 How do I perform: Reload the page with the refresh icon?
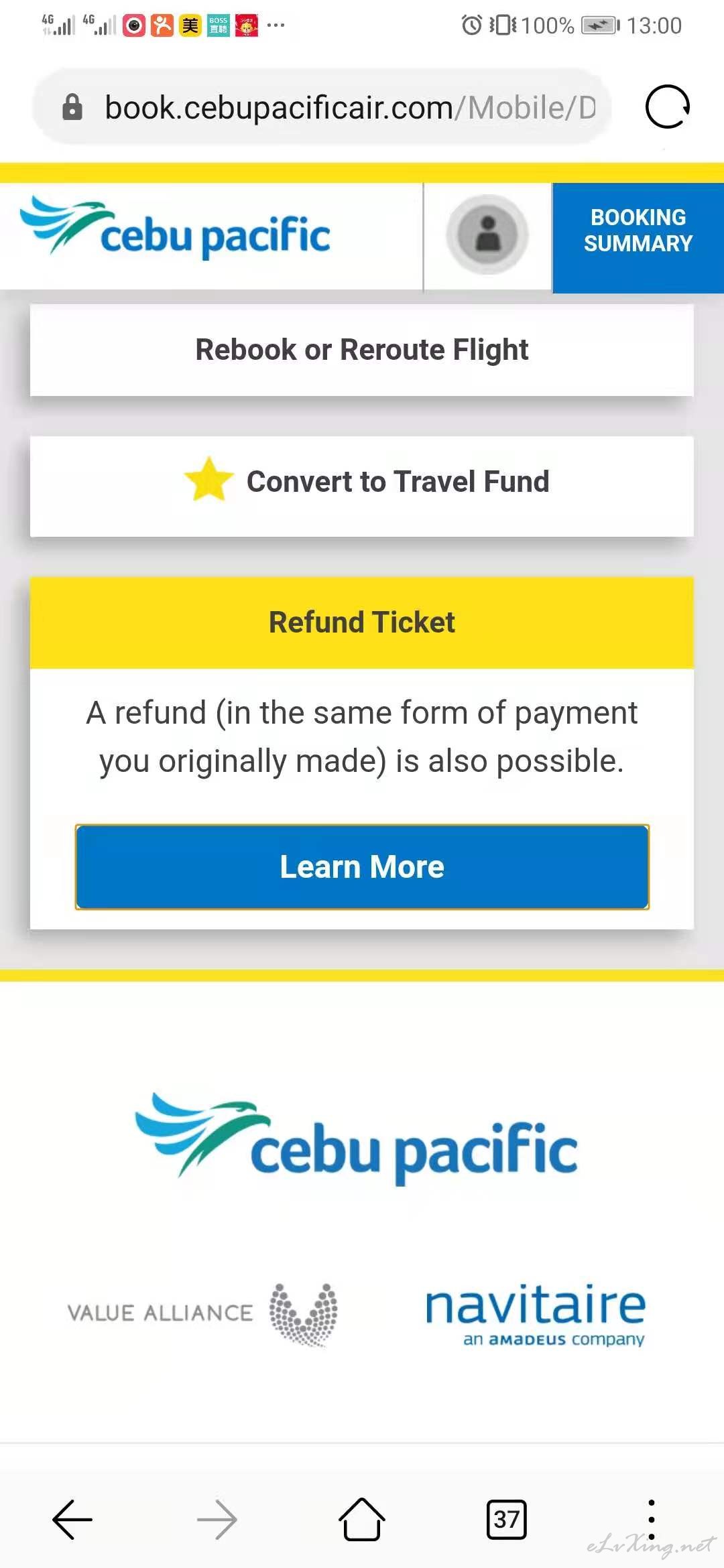667,107
